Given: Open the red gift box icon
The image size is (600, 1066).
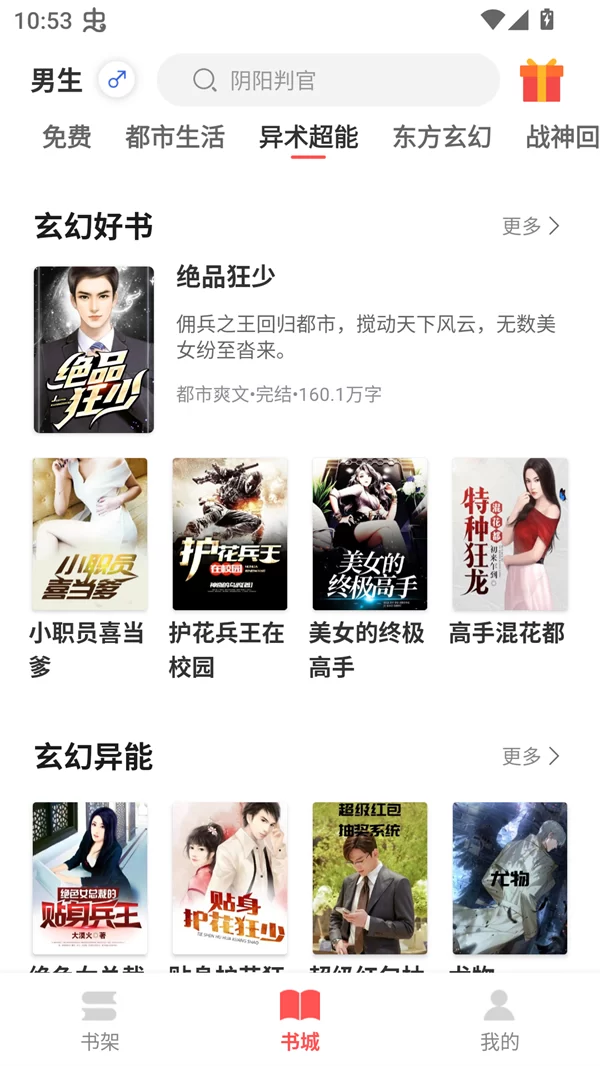Looking at the screenshot, I should point(541,80).
